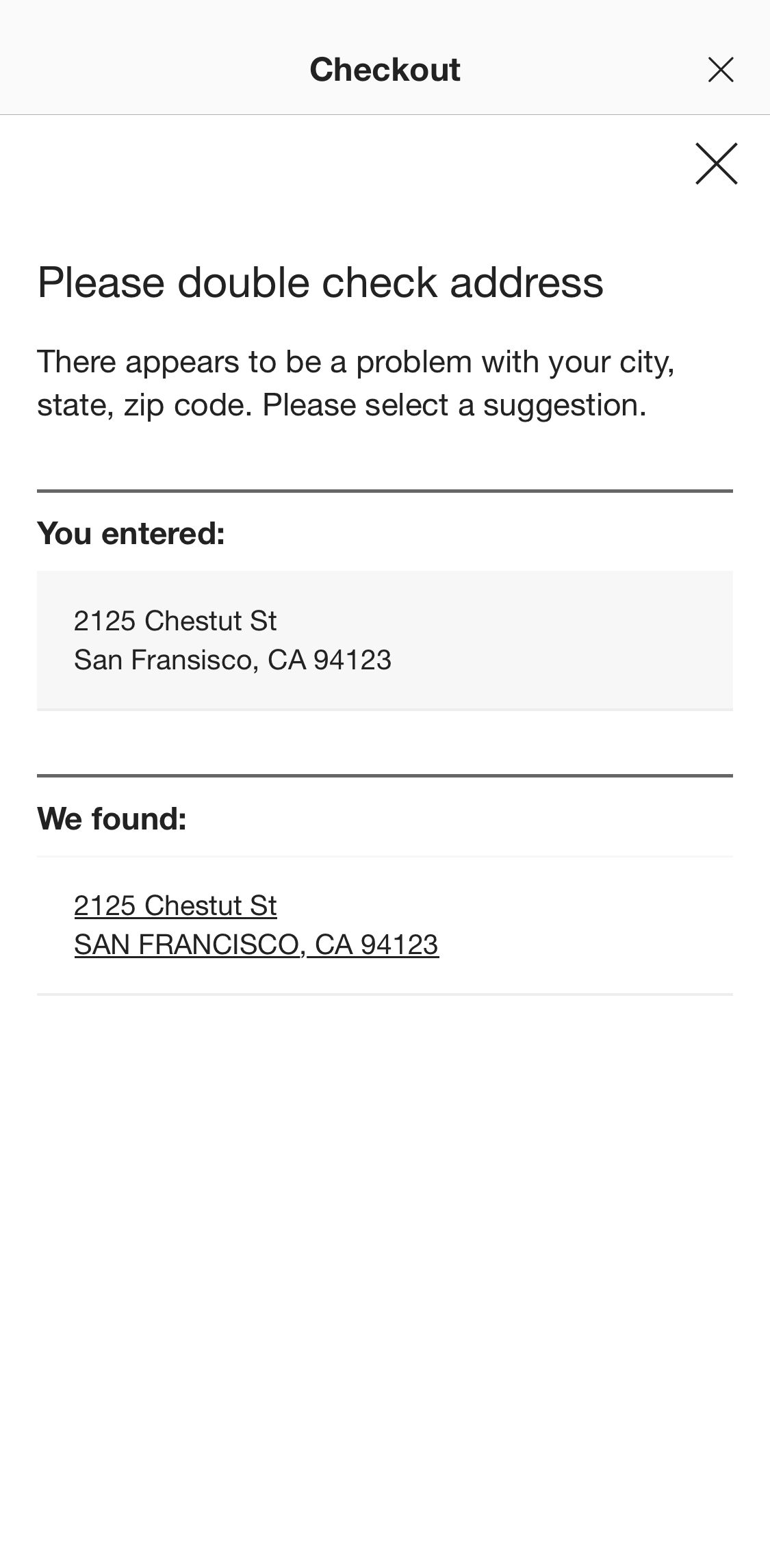The height and width of the screenshot is (1568, 770).
Task: Click the header close cross beside Checkout title
Action: (720, 68)
